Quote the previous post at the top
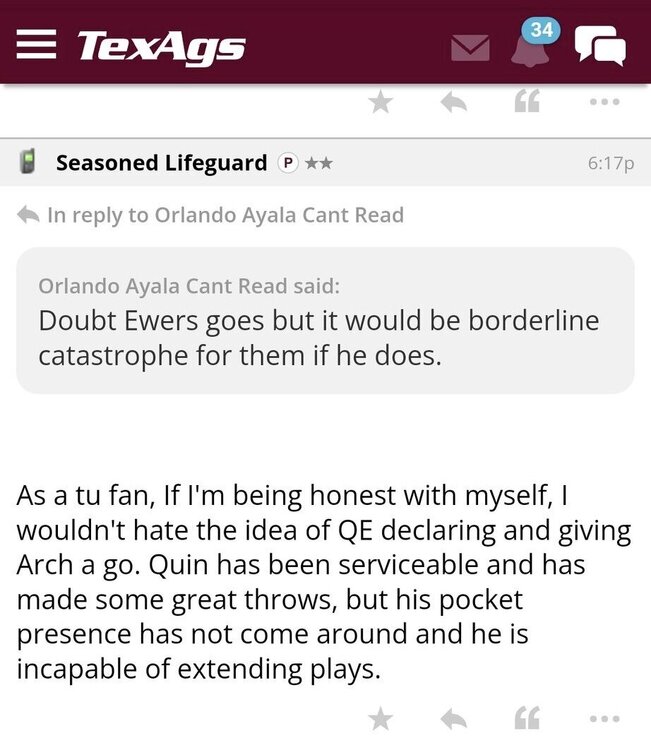Screen dimensions: 651x750 [x=528, y=101]
